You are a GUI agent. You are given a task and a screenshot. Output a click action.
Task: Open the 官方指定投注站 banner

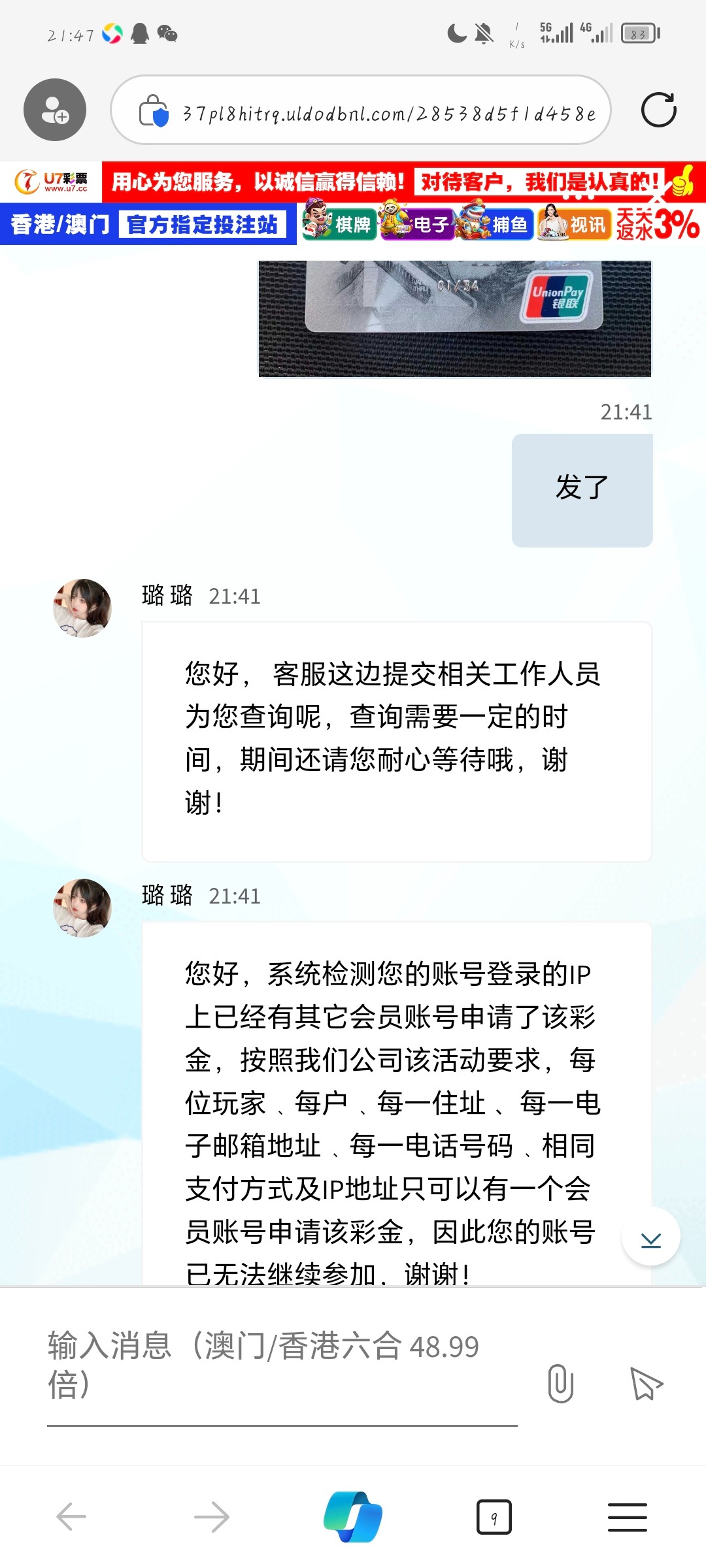[203, 224]
